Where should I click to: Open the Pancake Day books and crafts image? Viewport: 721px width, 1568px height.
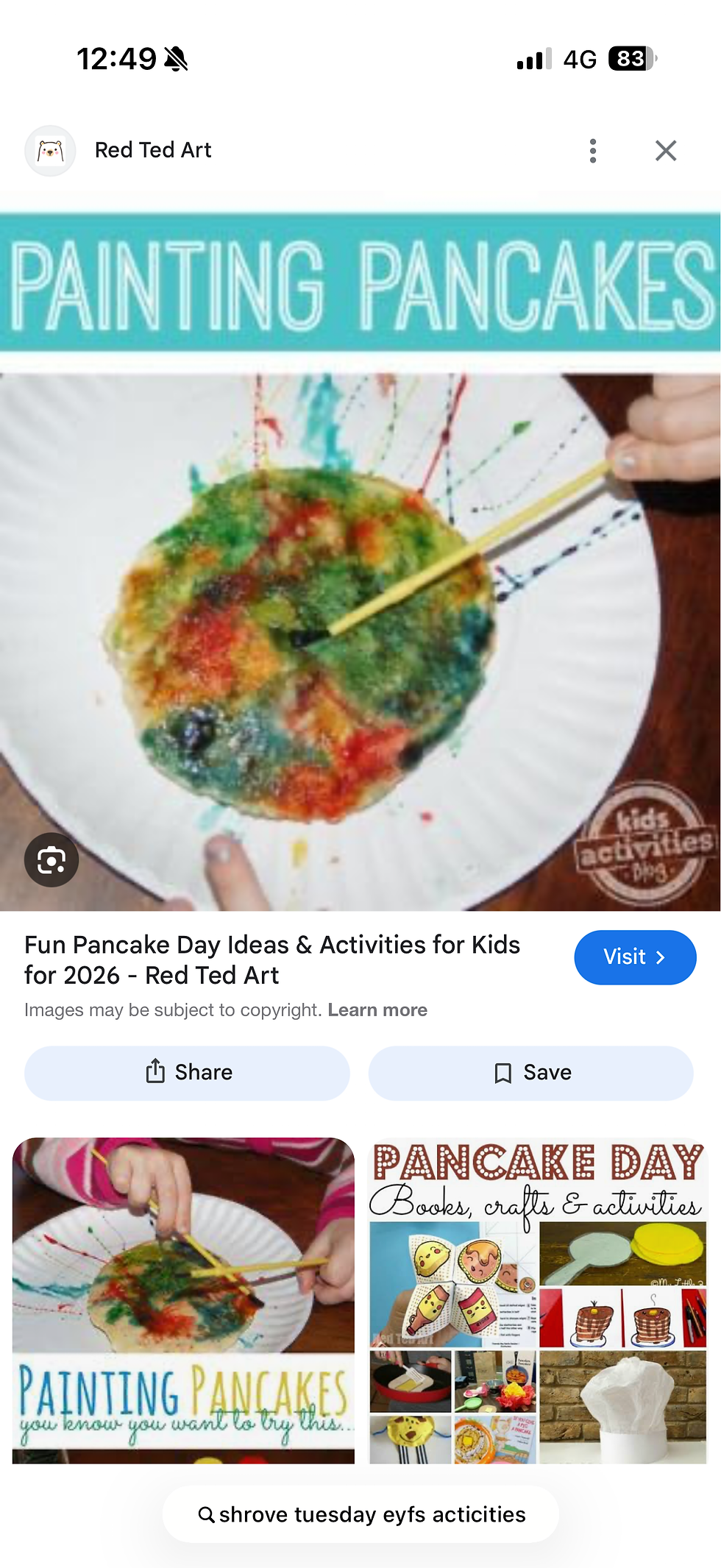pos(538,1300)
